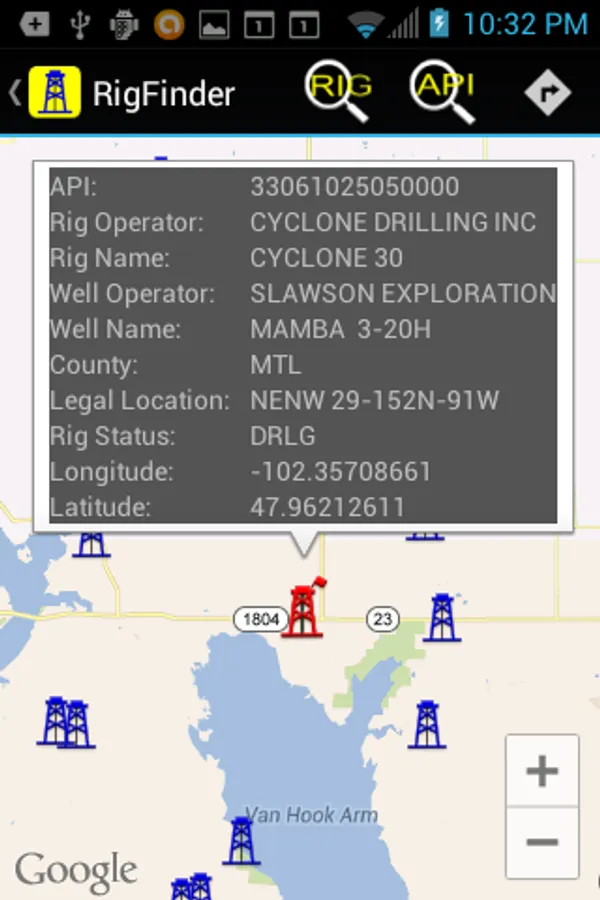Zoom out of the map
This screenshot has height=900, width=600.
click(542, 842)
